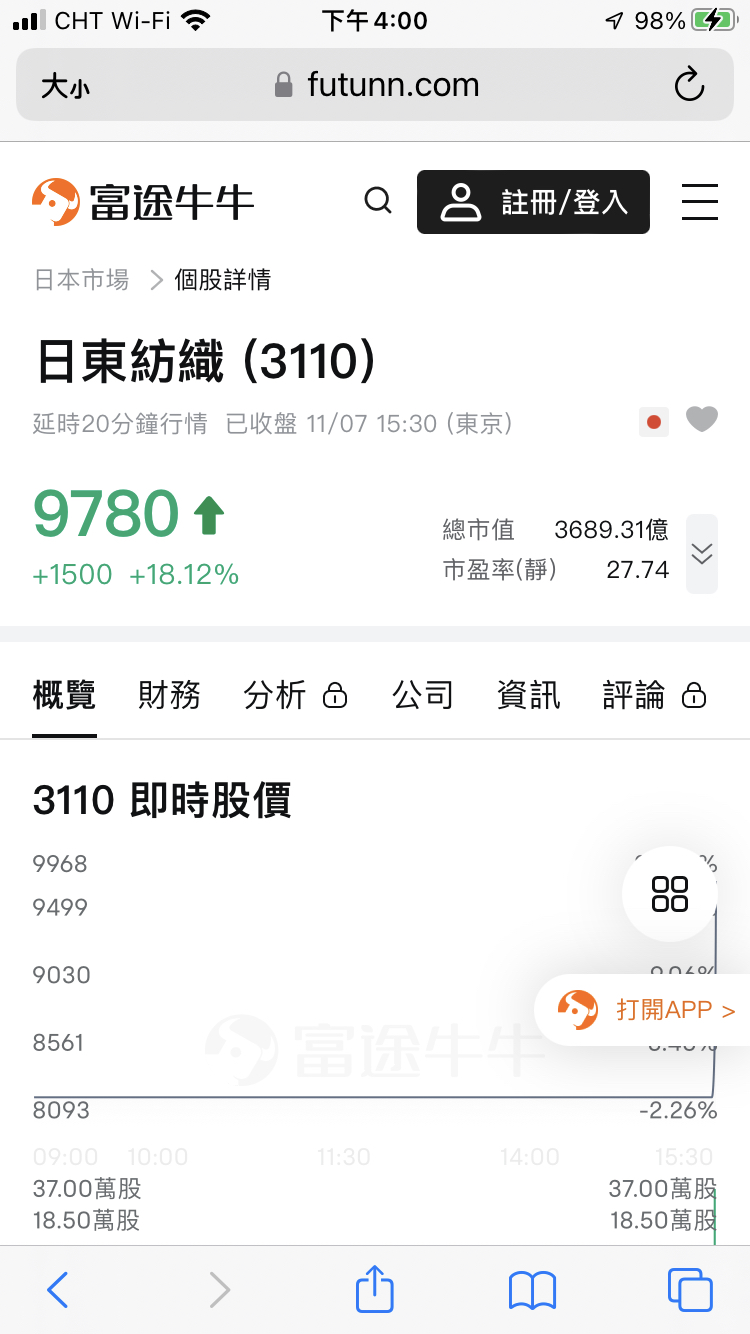Open the search magnifier icon
The image size is (750, 1334).
pos(378,201)
